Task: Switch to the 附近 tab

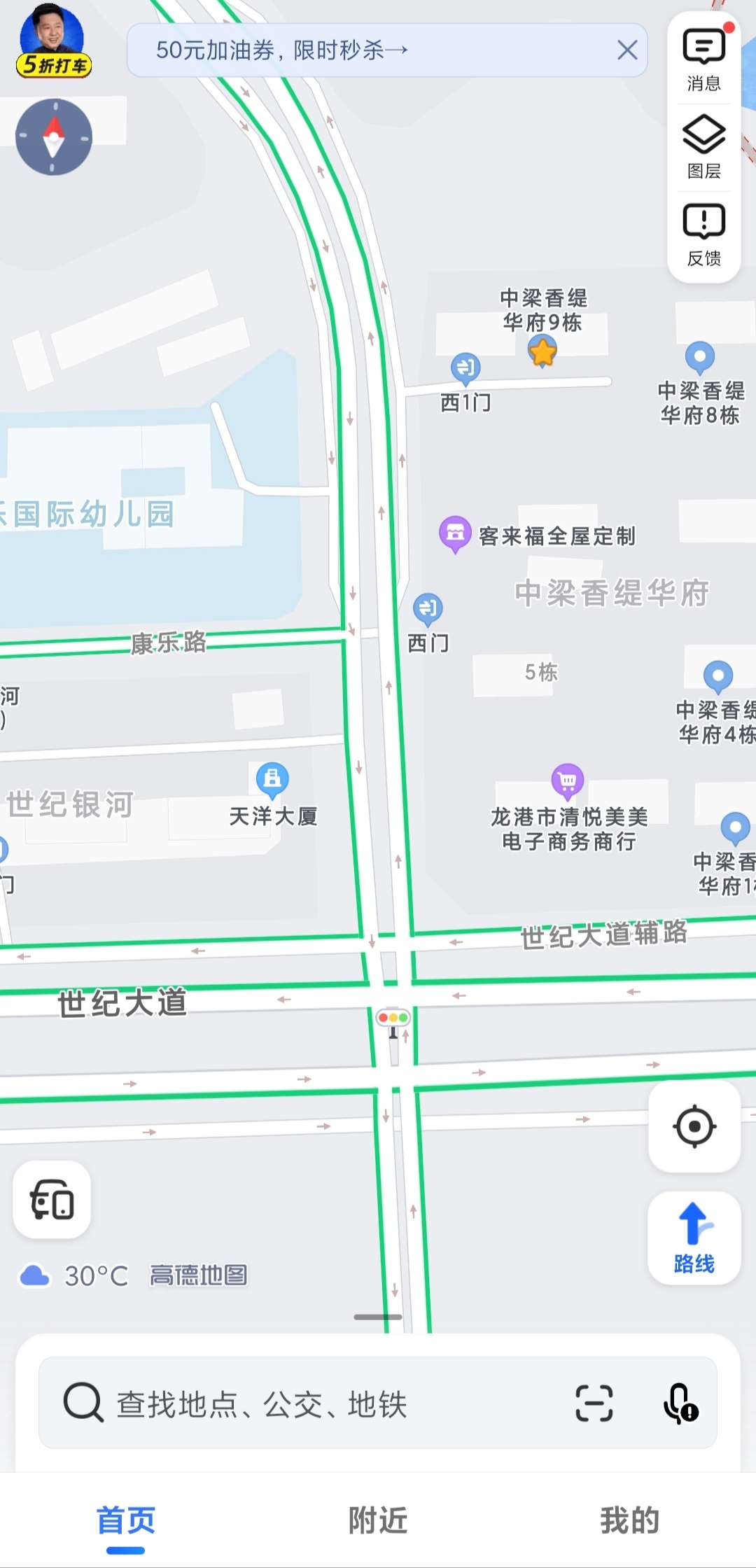Action: (x=378, y=1520)
